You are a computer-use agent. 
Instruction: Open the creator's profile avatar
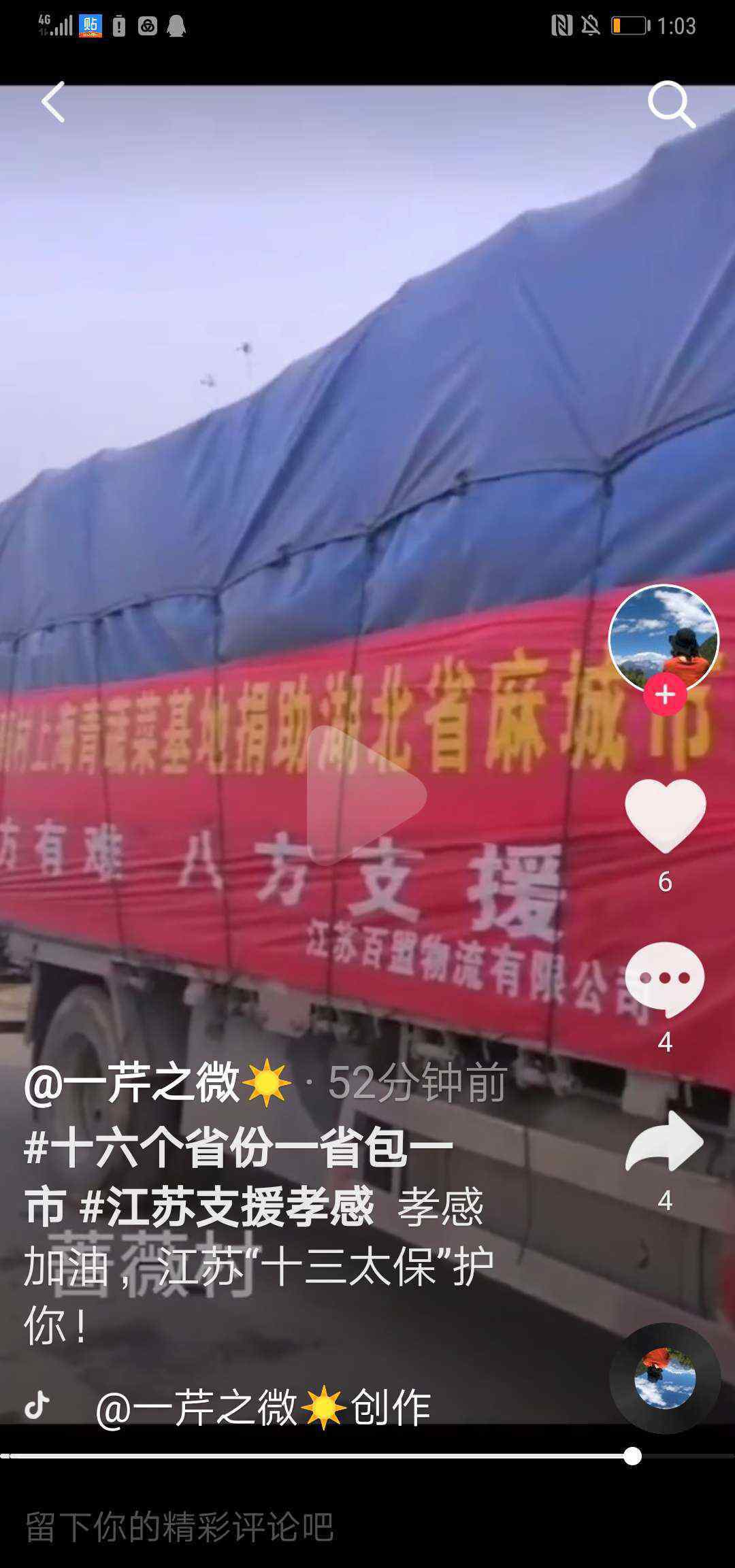click(664, 639)
